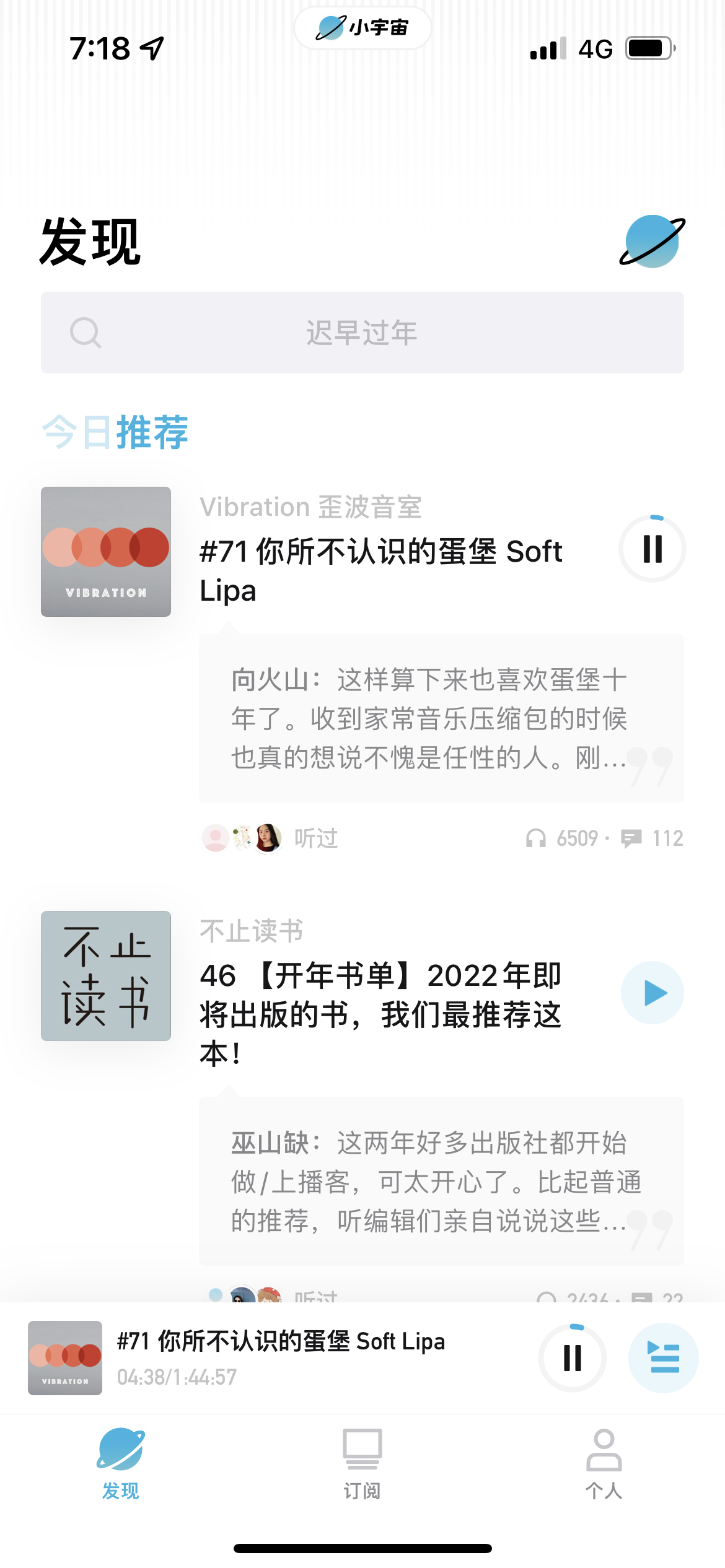This screenshot has width=725, height=1568.
Task: Switch to the 订阅 tab
Action: [362, 1465]
